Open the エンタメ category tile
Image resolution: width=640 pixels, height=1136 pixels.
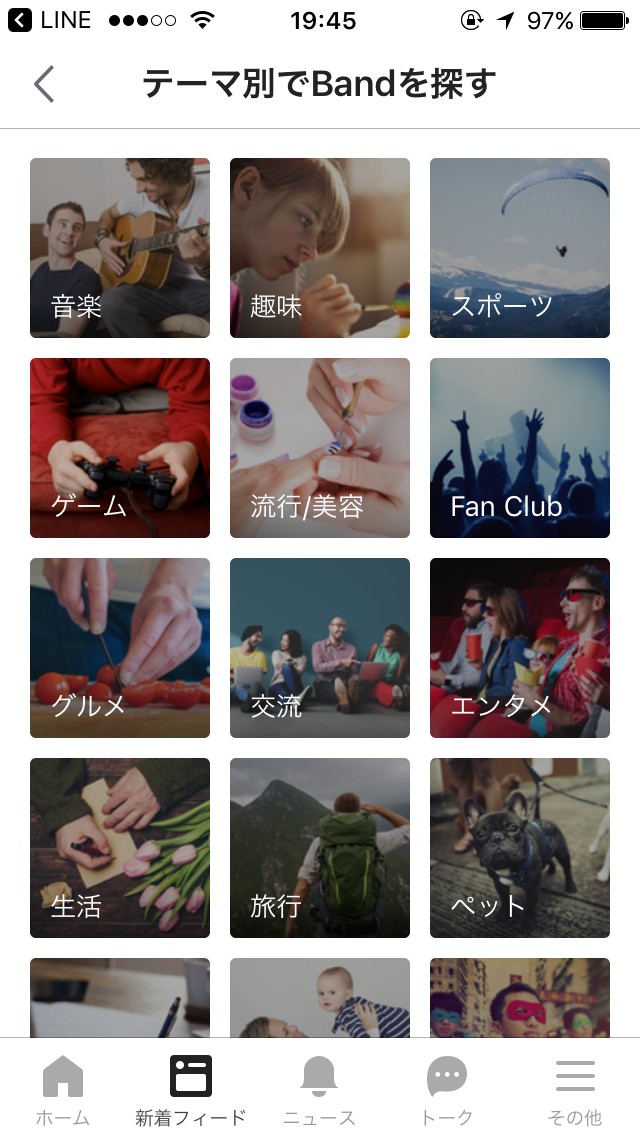(x=520, y=648)
